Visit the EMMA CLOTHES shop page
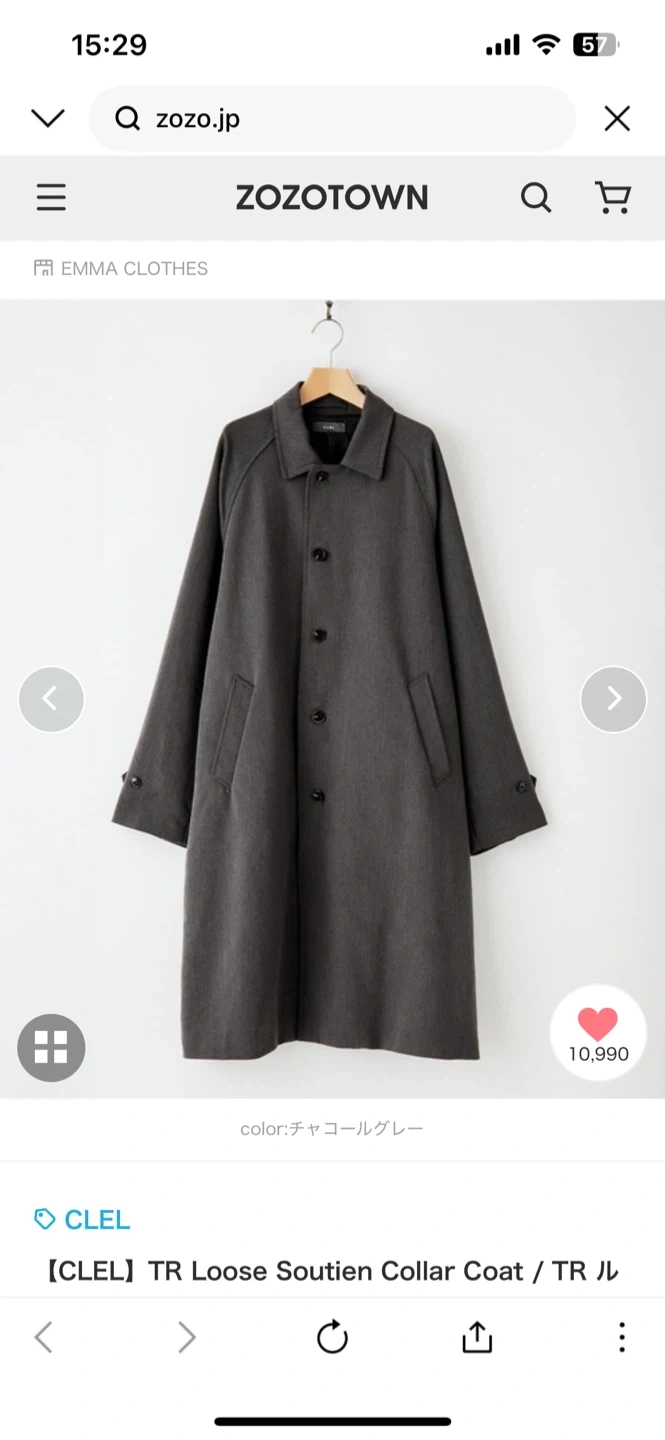The height and width of the screenshot is (1440, 665). [121, 268]
